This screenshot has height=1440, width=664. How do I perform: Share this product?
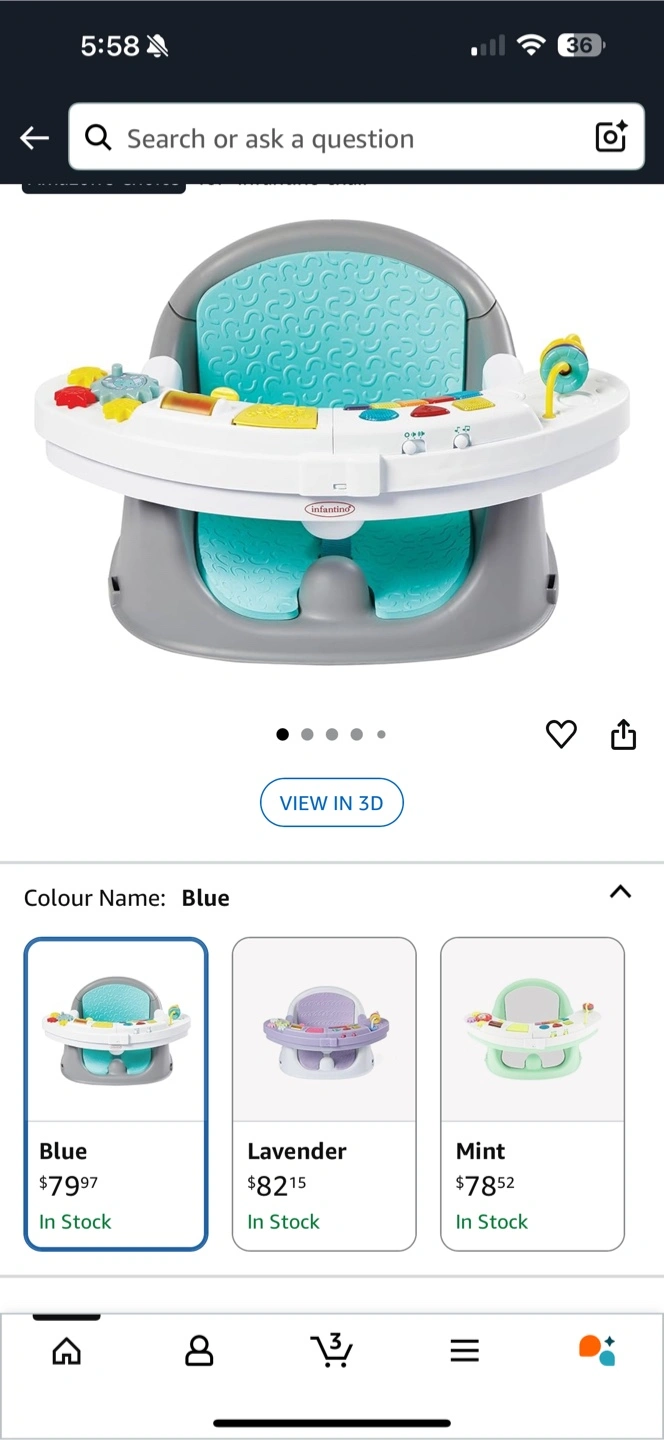623,734
